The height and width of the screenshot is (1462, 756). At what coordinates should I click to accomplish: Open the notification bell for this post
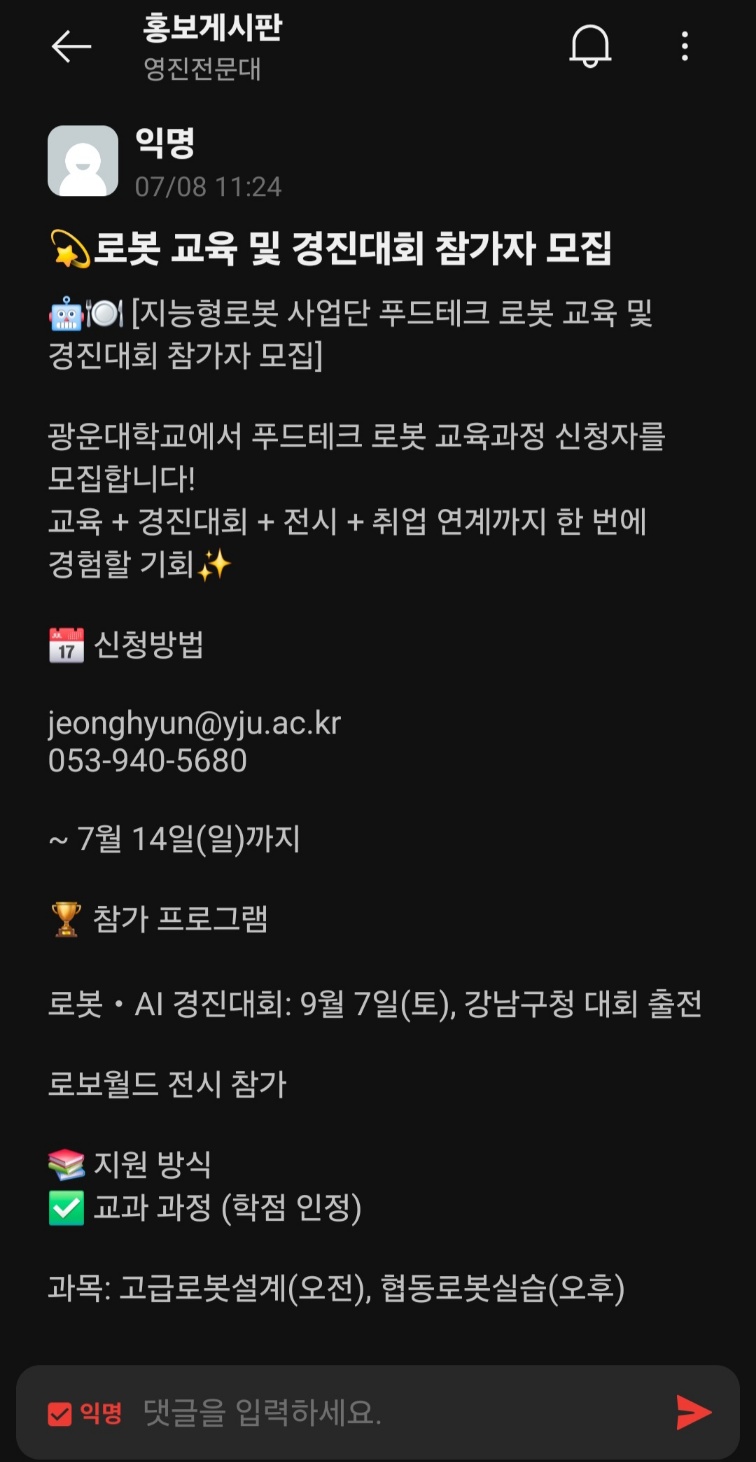pos(590,46)
